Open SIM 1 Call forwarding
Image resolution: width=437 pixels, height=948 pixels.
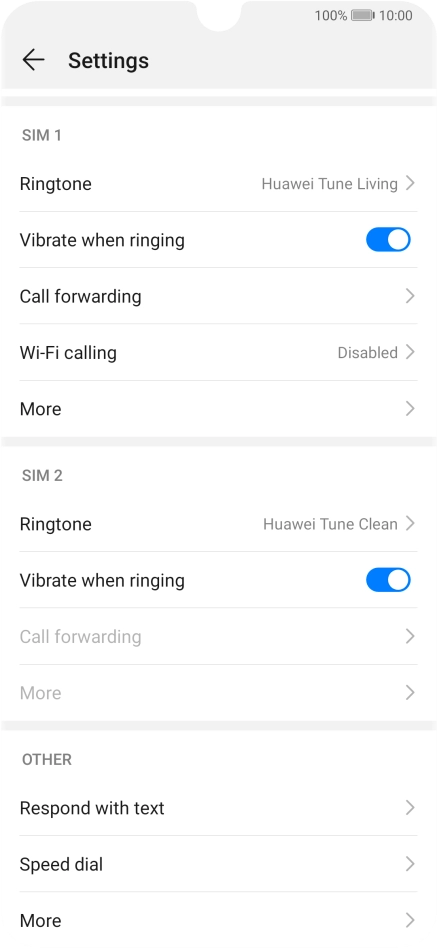tap(218, 296)
